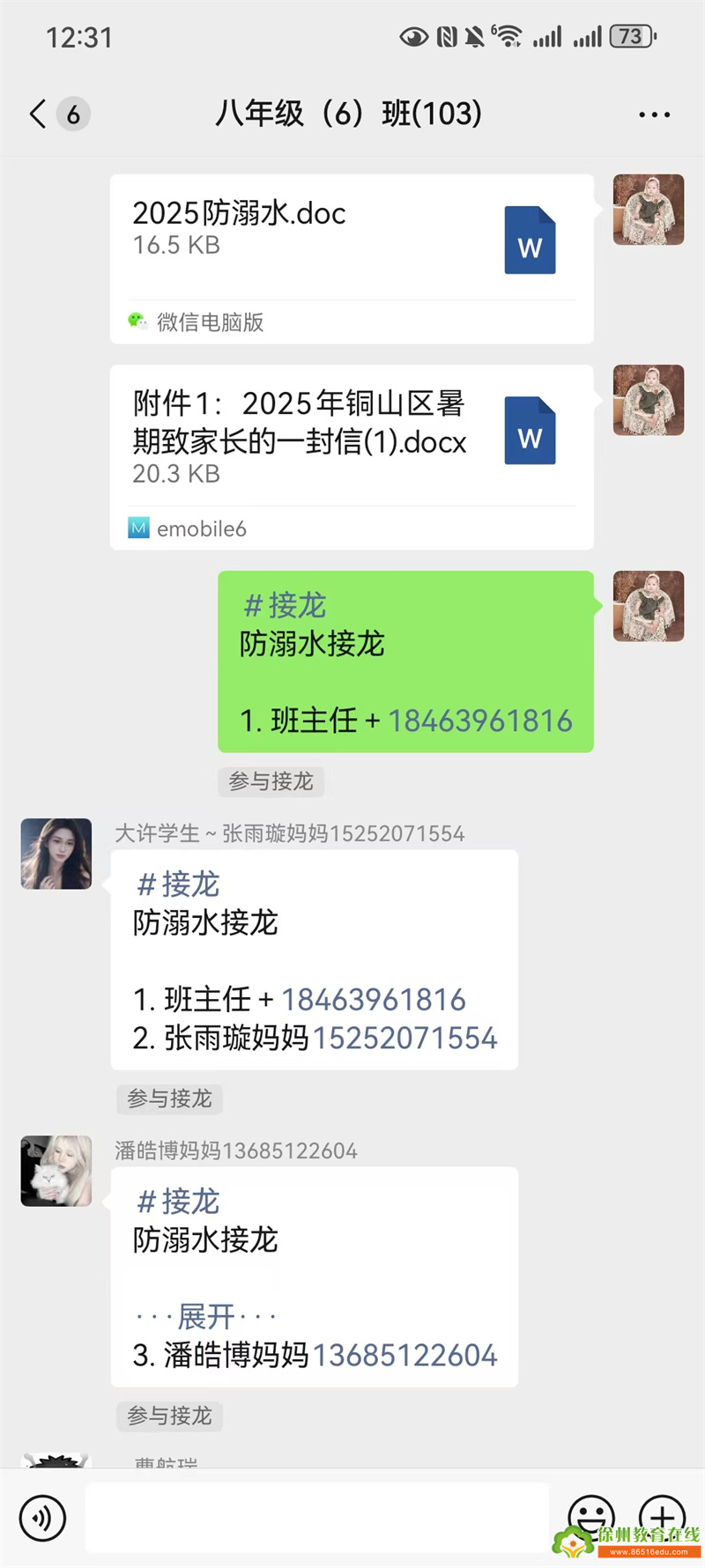
Task: Join the relay under 张雨璇妈妈's message
Action: pyautogui.click(x=169, y=1098)
